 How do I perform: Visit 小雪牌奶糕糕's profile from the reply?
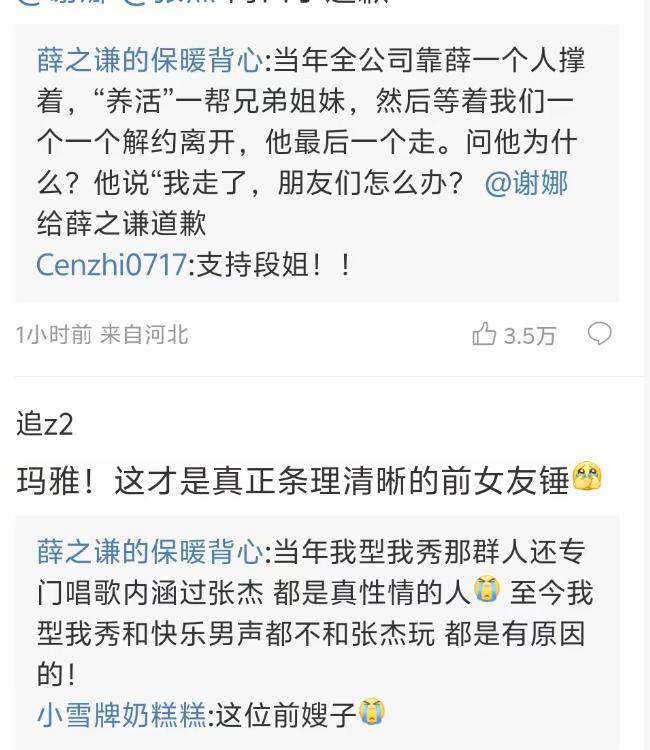coord(123,714)
